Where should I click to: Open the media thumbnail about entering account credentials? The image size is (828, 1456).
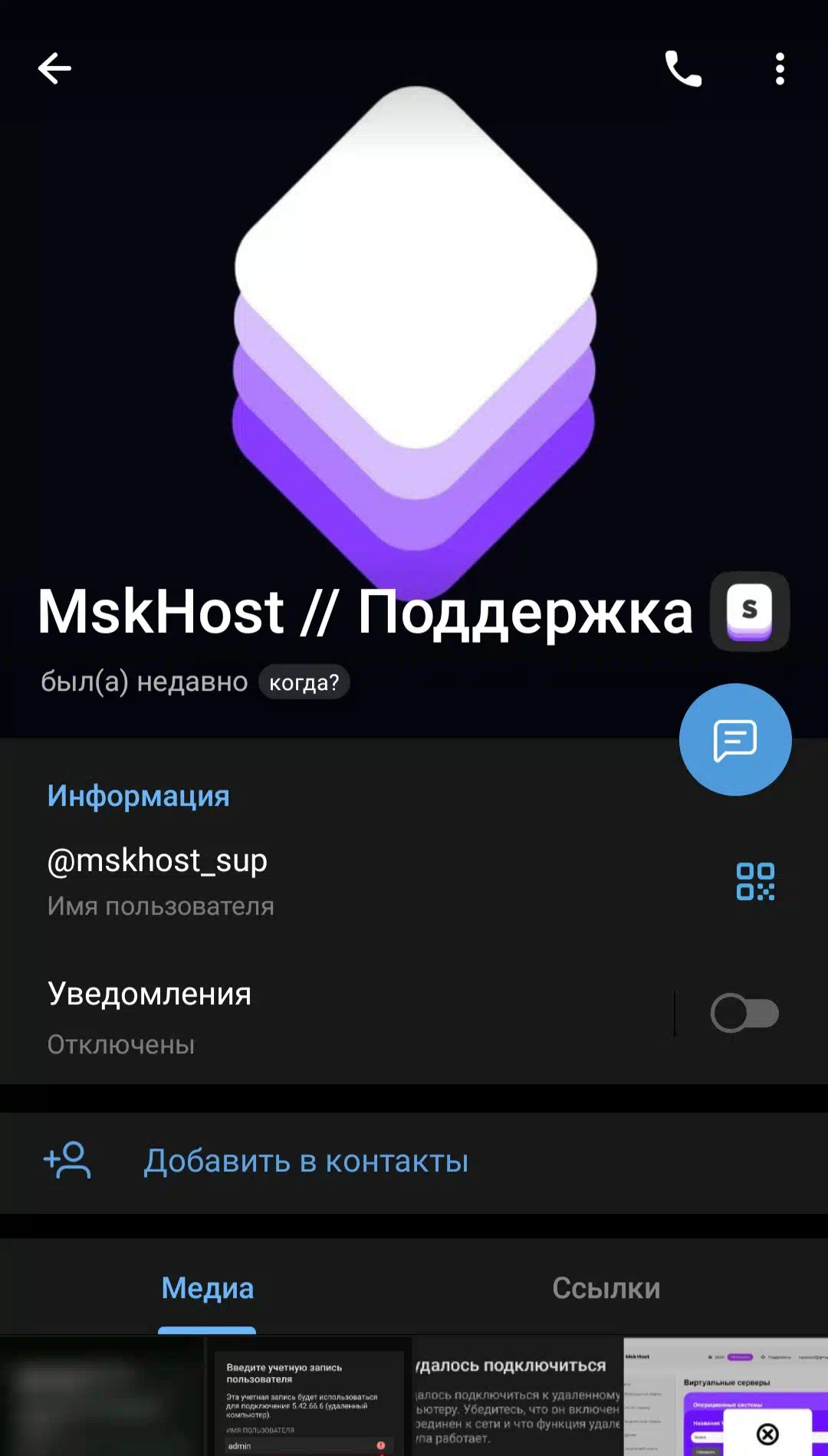(x=310, y=1397)
